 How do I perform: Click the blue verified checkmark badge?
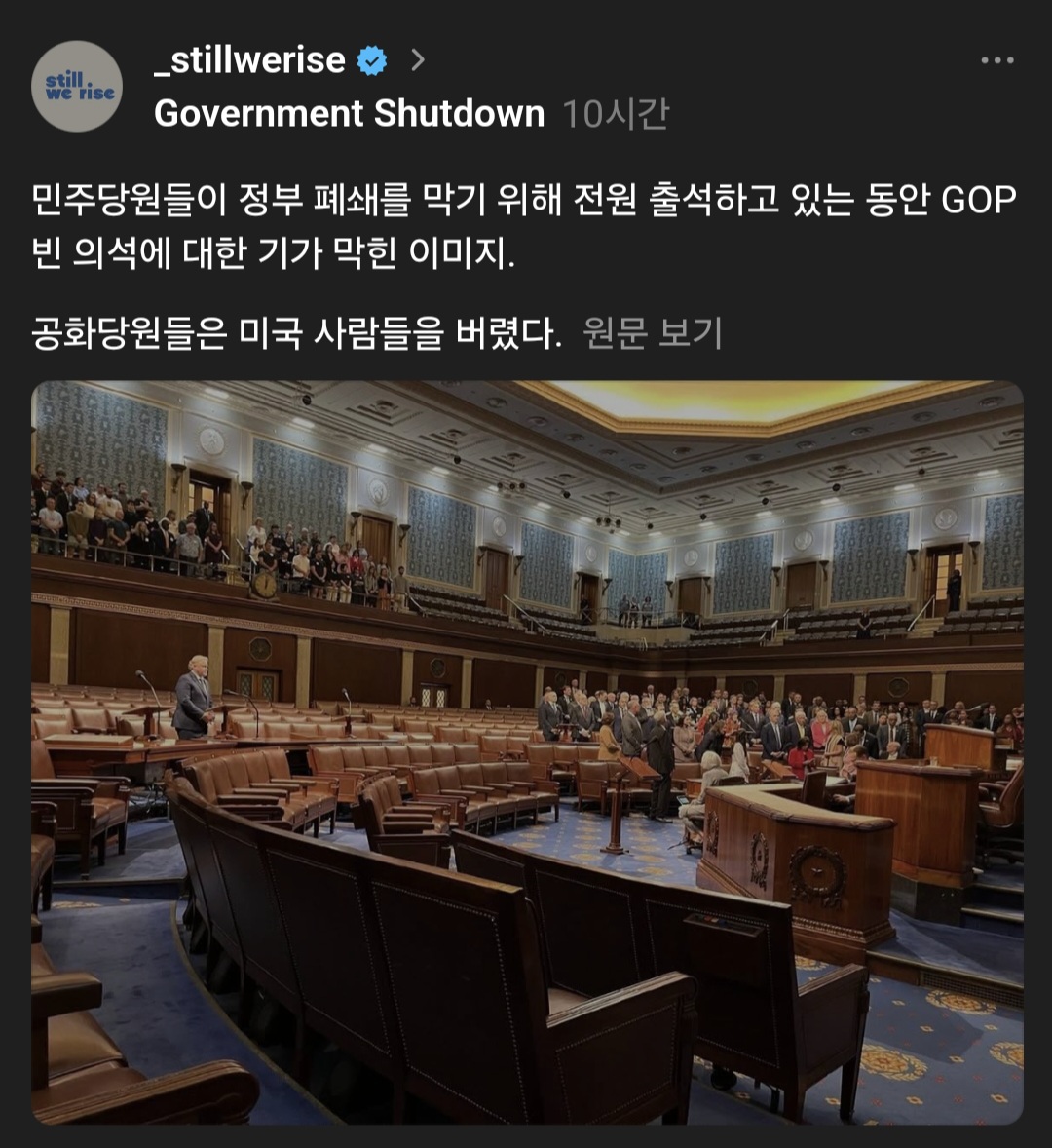click(x=371, y=60)
